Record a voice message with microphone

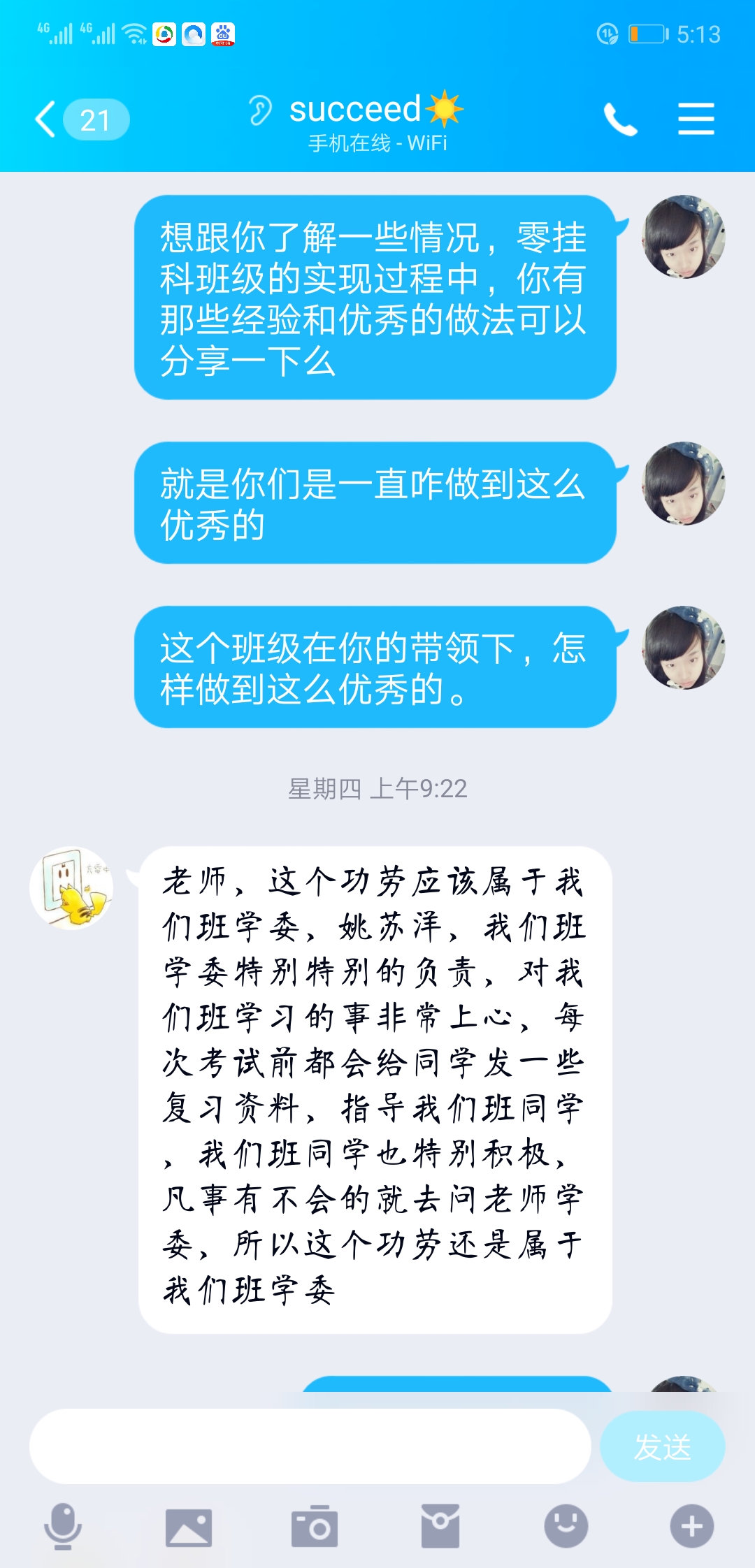point(63,1527)
